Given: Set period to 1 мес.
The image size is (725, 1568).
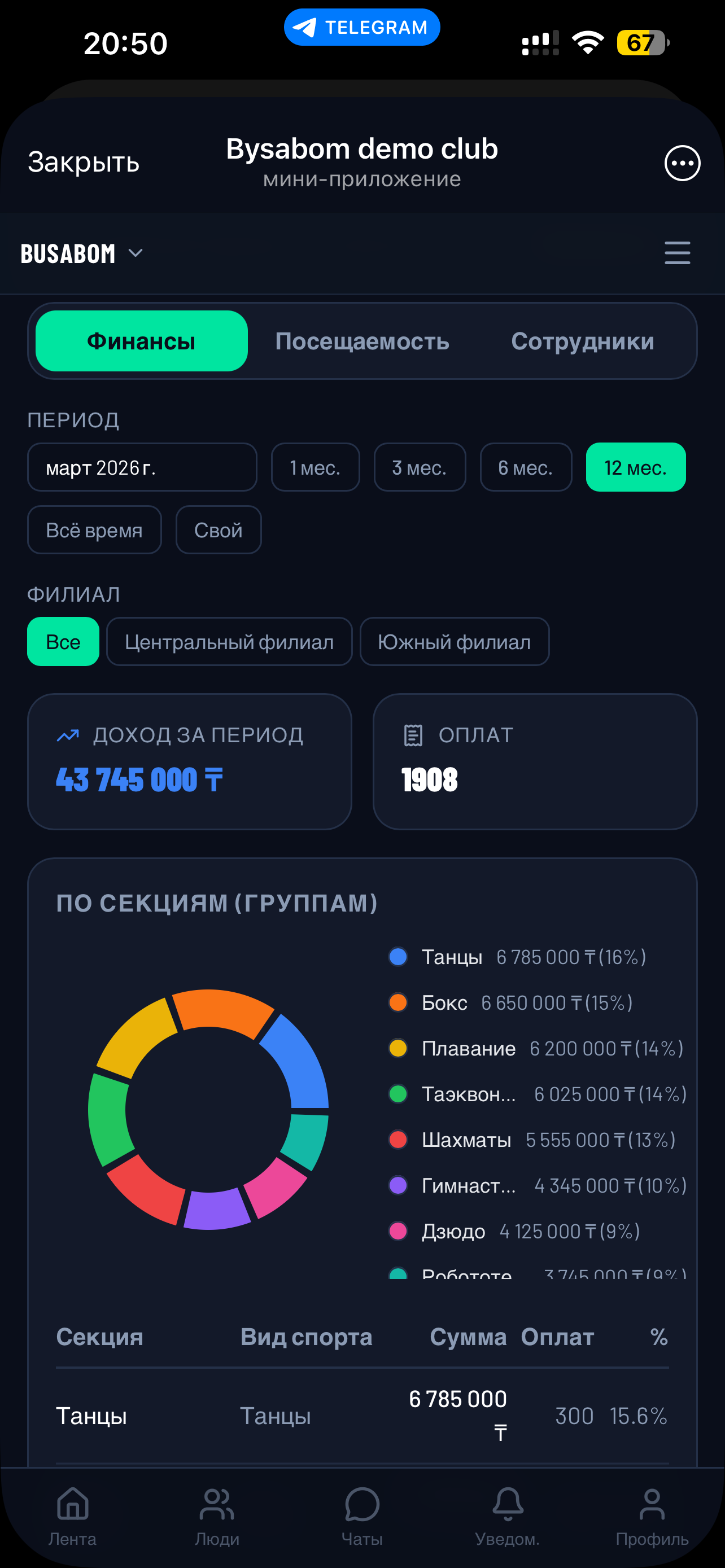Looking at the screenshot, I should point(315,467).
